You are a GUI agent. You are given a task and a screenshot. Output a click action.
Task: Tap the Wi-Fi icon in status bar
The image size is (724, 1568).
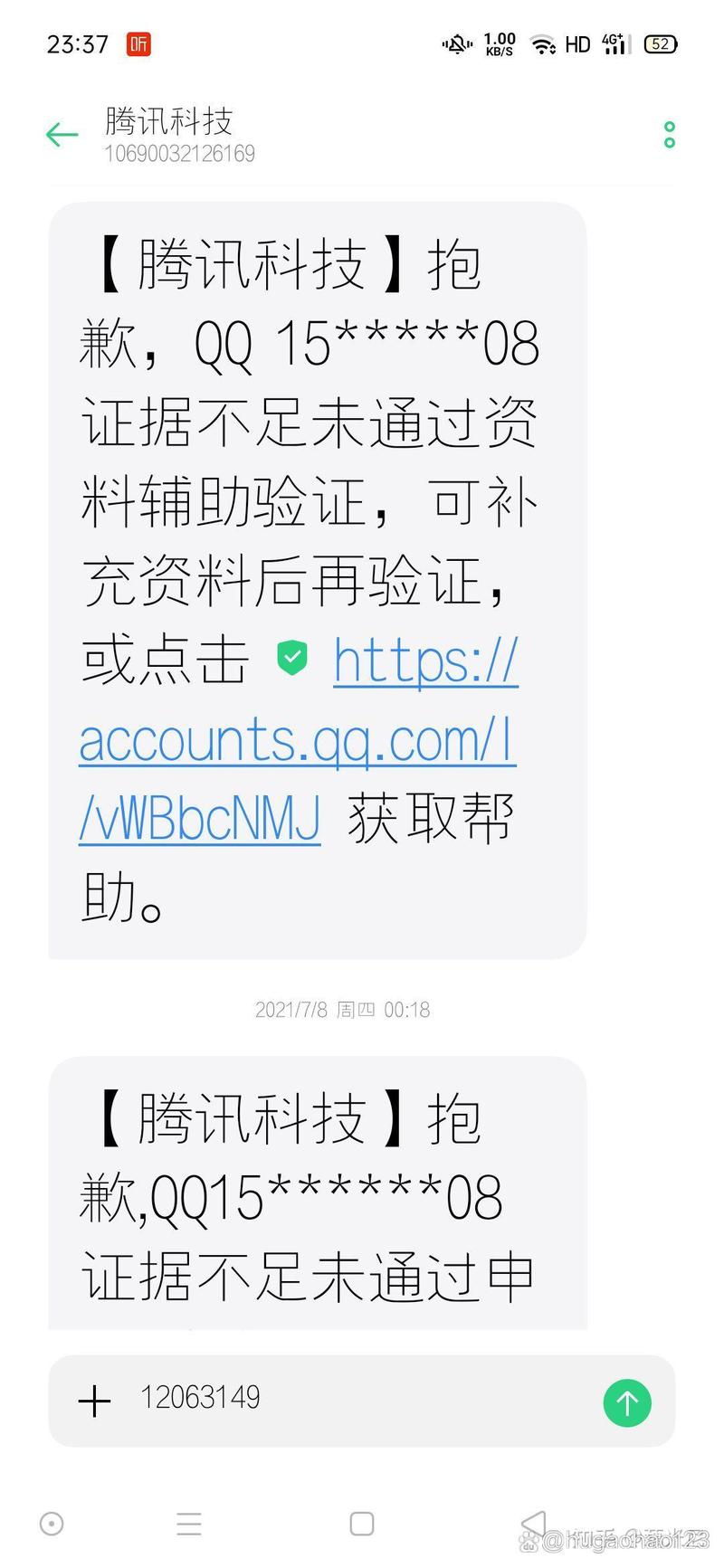(543, 43)
